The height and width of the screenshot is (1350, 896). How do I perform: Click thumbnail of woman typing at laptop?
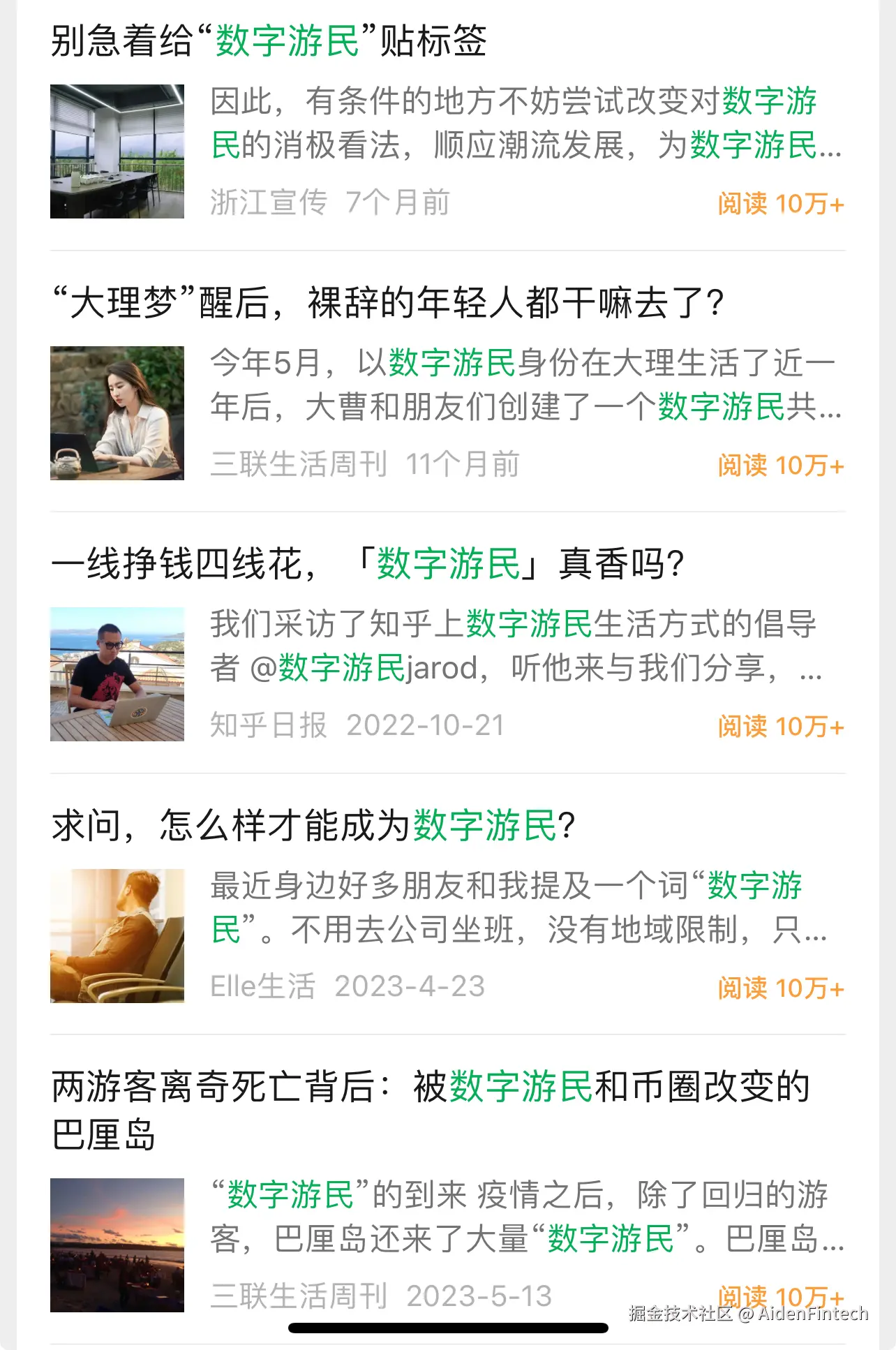click(119, 413)
